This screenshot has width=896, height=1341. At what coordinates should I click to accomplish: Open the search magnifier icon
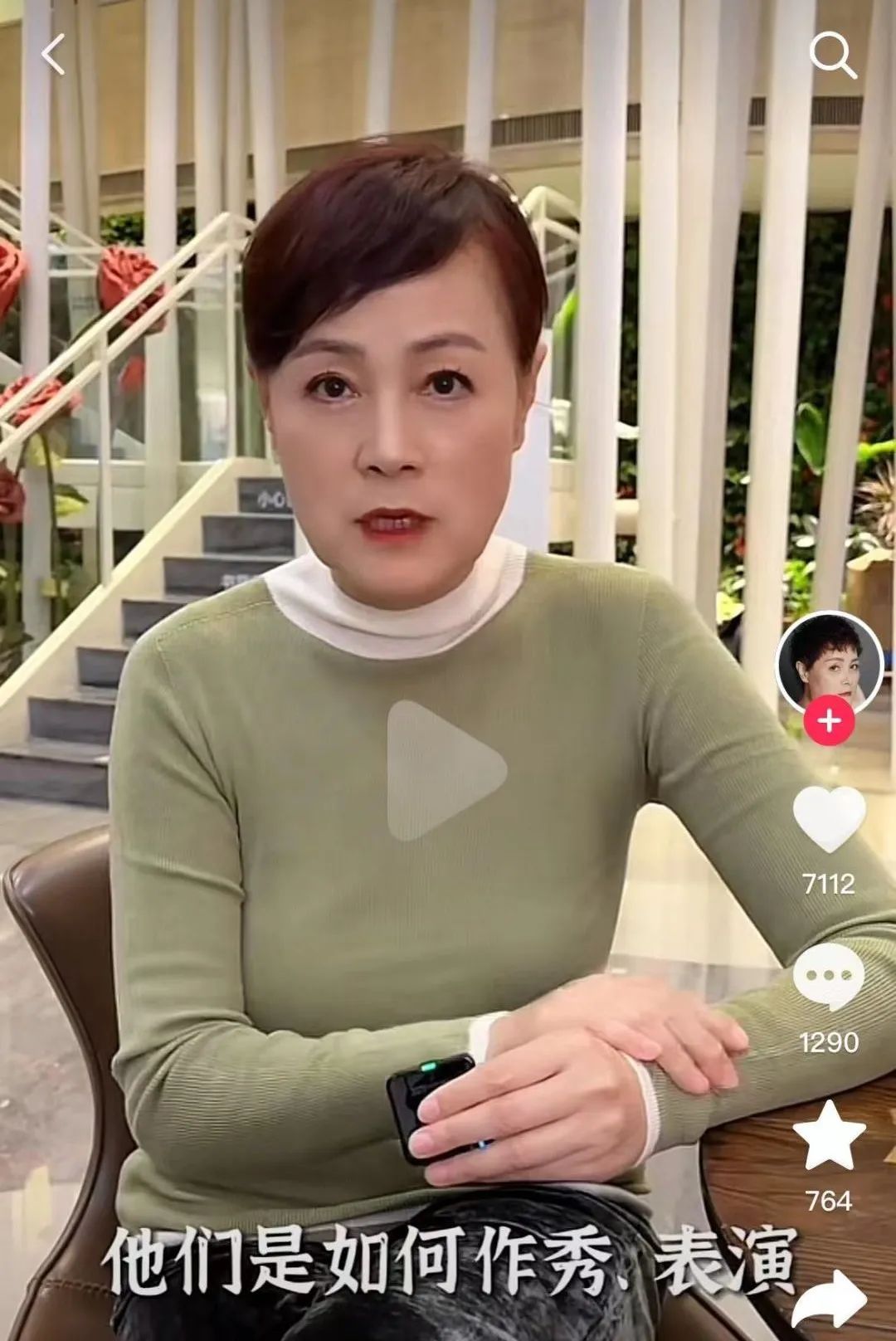[832, 56]
